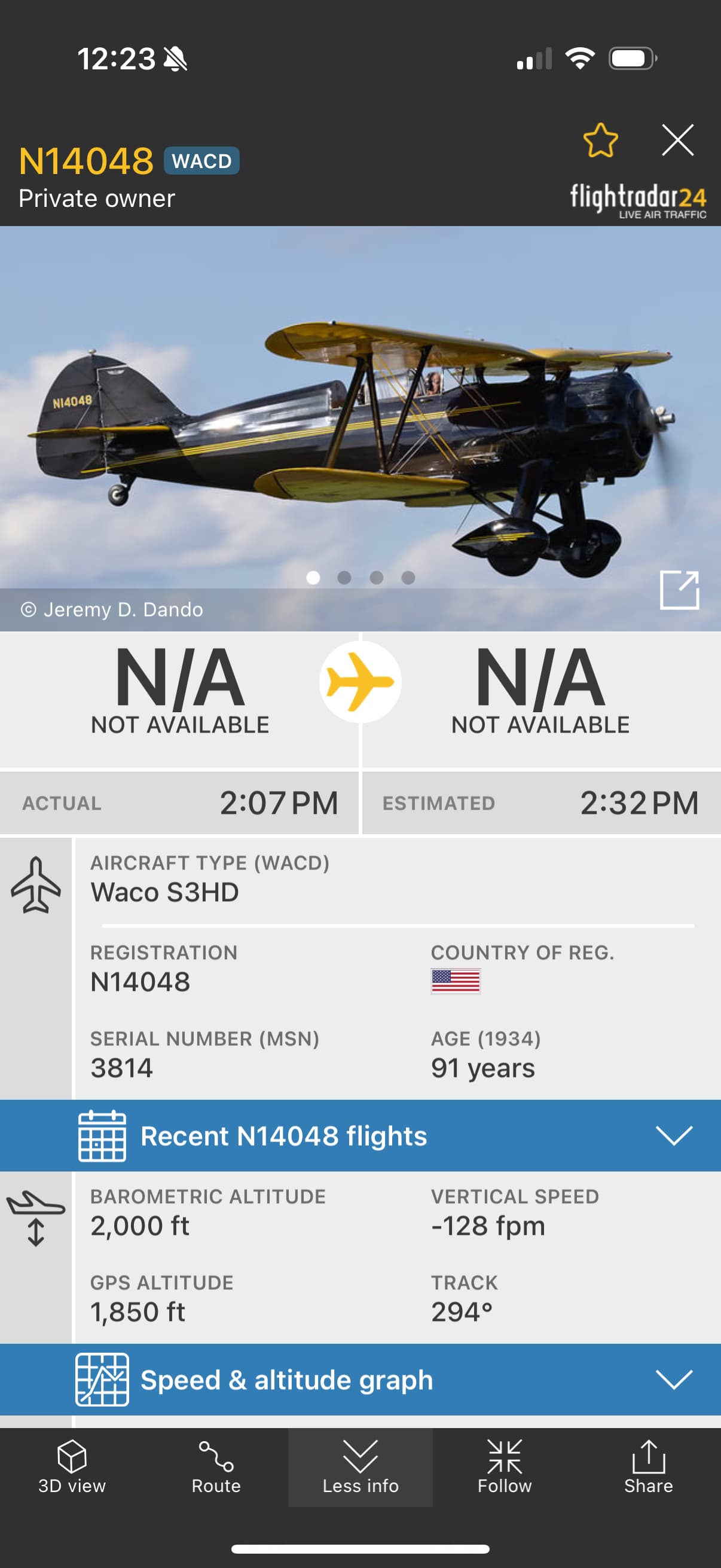Tap the Waco biplane photo
721x1568 pixels.
pos(360,426)
